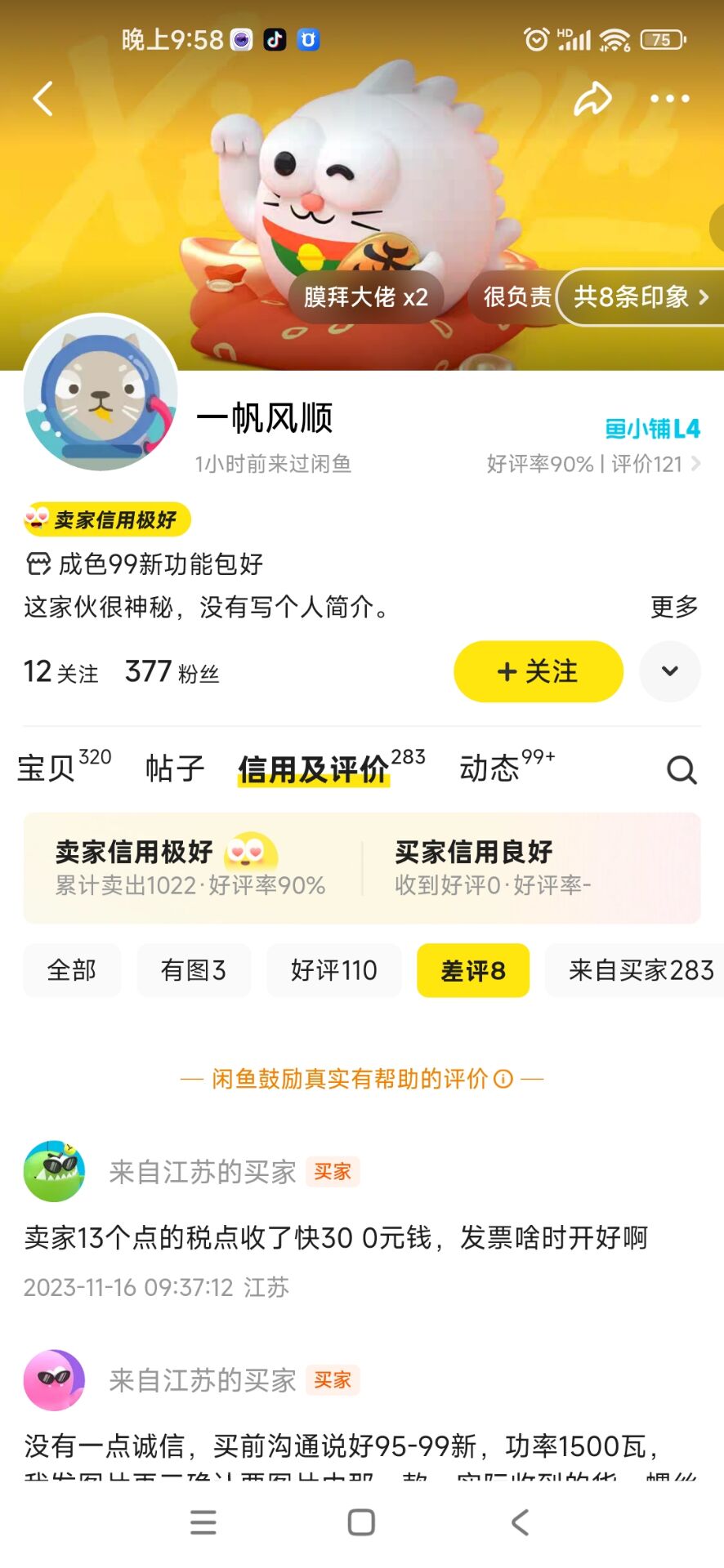
Task: Search within this seller's page
Action: click(681, 769)
